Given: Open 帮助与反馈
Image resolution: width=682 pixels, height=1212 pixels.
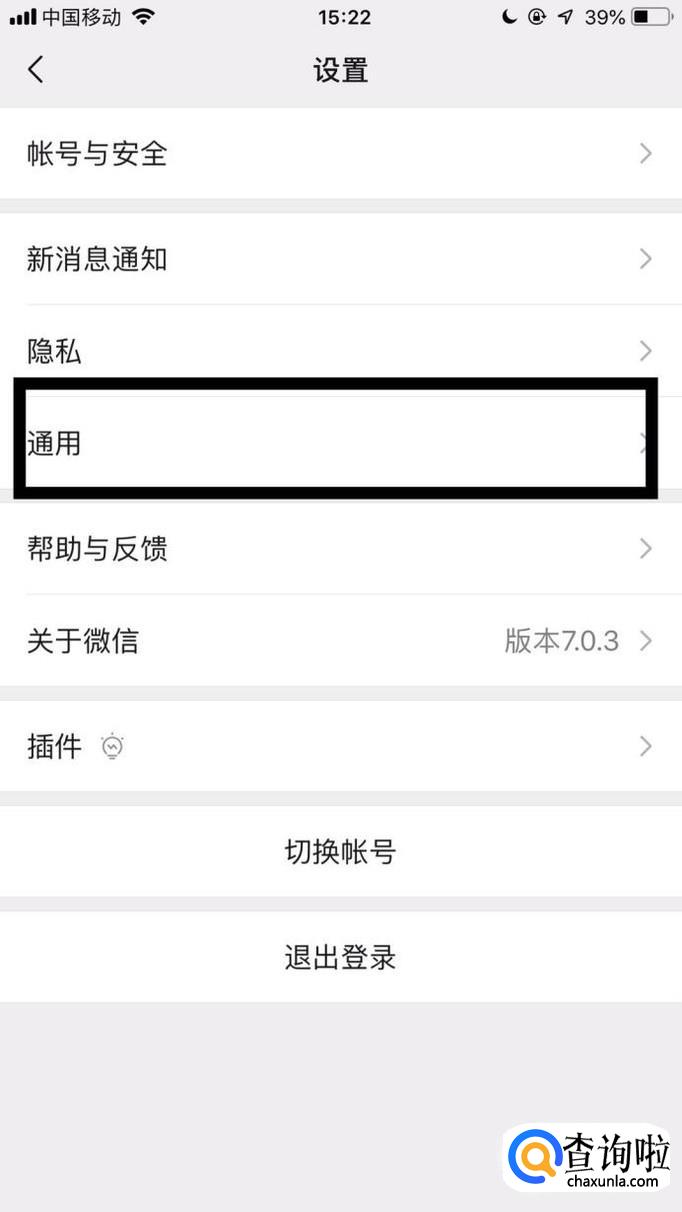Looking at the screenshot, I should tap(341, 548).
